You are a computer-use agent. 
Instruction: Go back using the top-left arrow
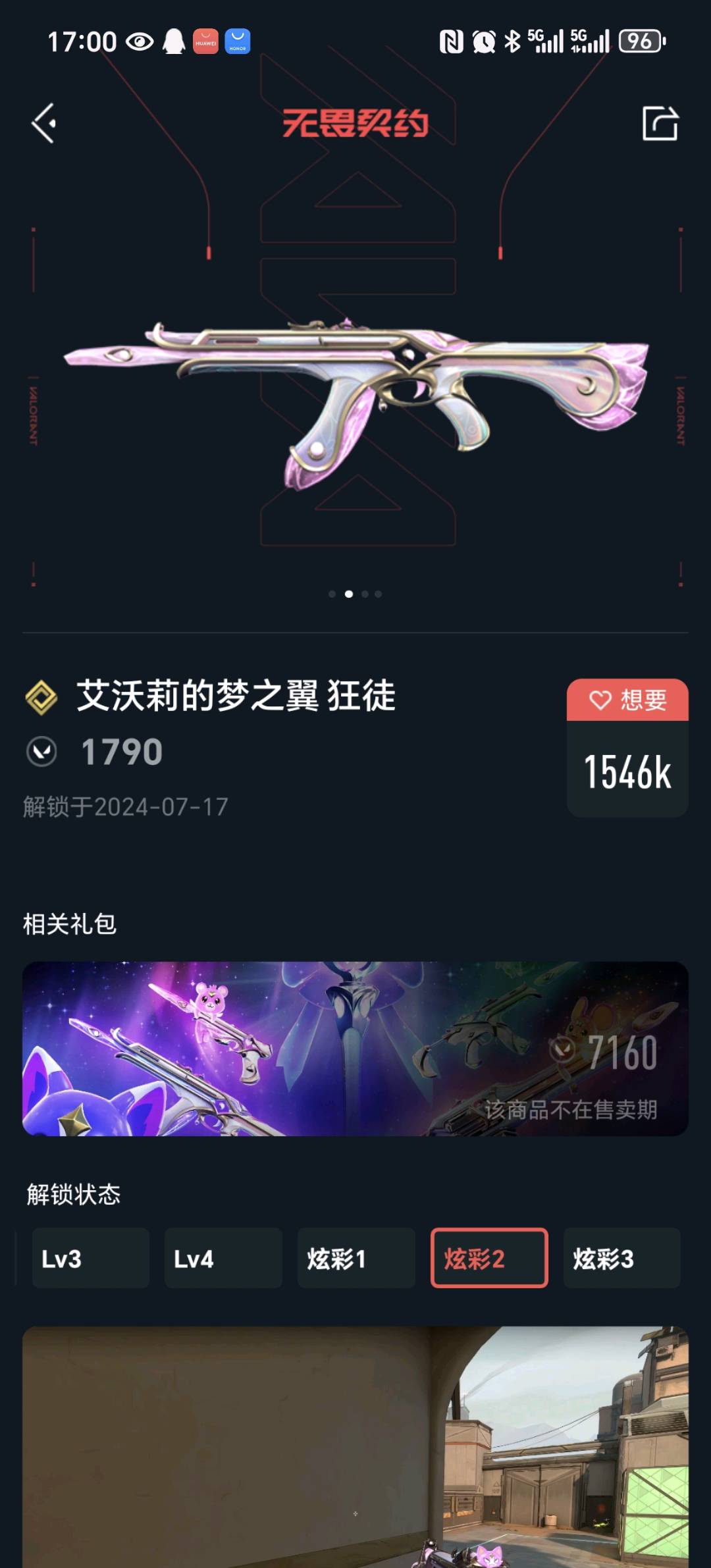point(44,123)
